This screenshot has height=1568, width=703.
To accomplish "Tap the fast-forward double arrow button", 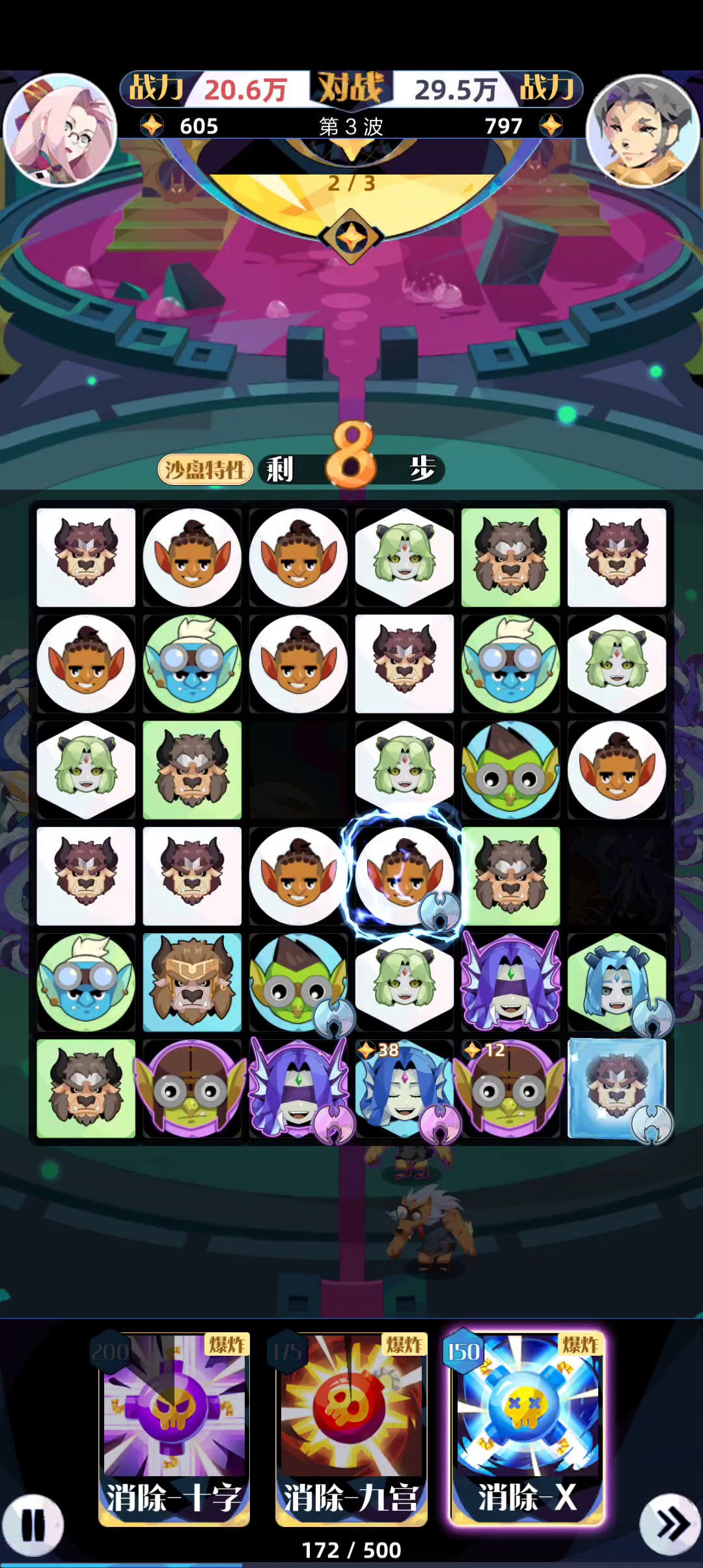I will (x=670, y=1523).
